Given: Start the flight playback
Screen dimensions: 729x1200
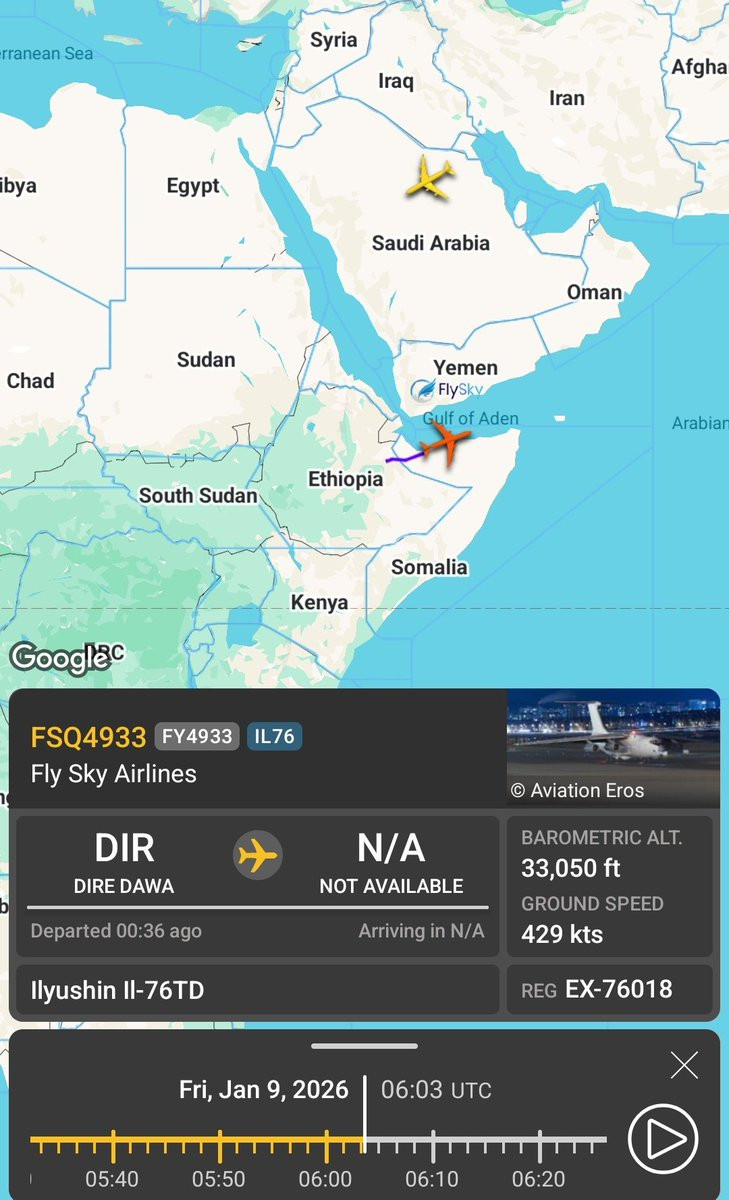Looking at the screenshot, I should 663,1138.
